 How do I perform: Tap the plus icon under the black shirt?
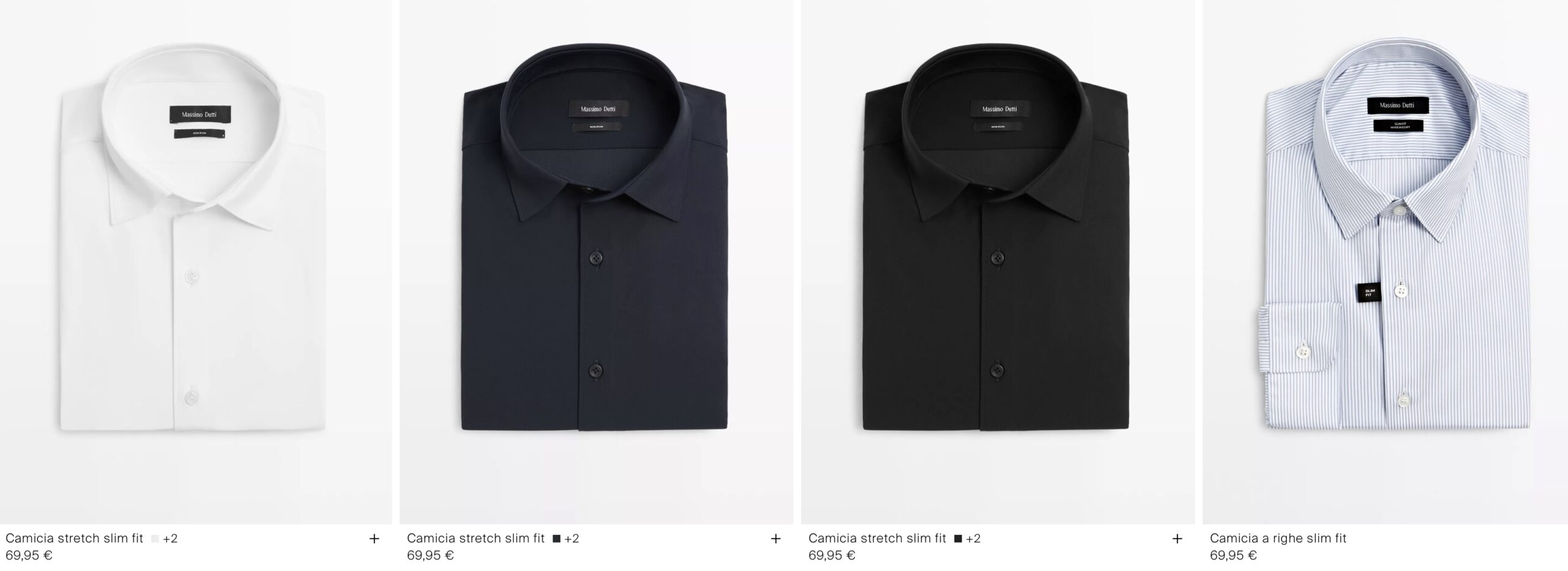(1177, 539)
